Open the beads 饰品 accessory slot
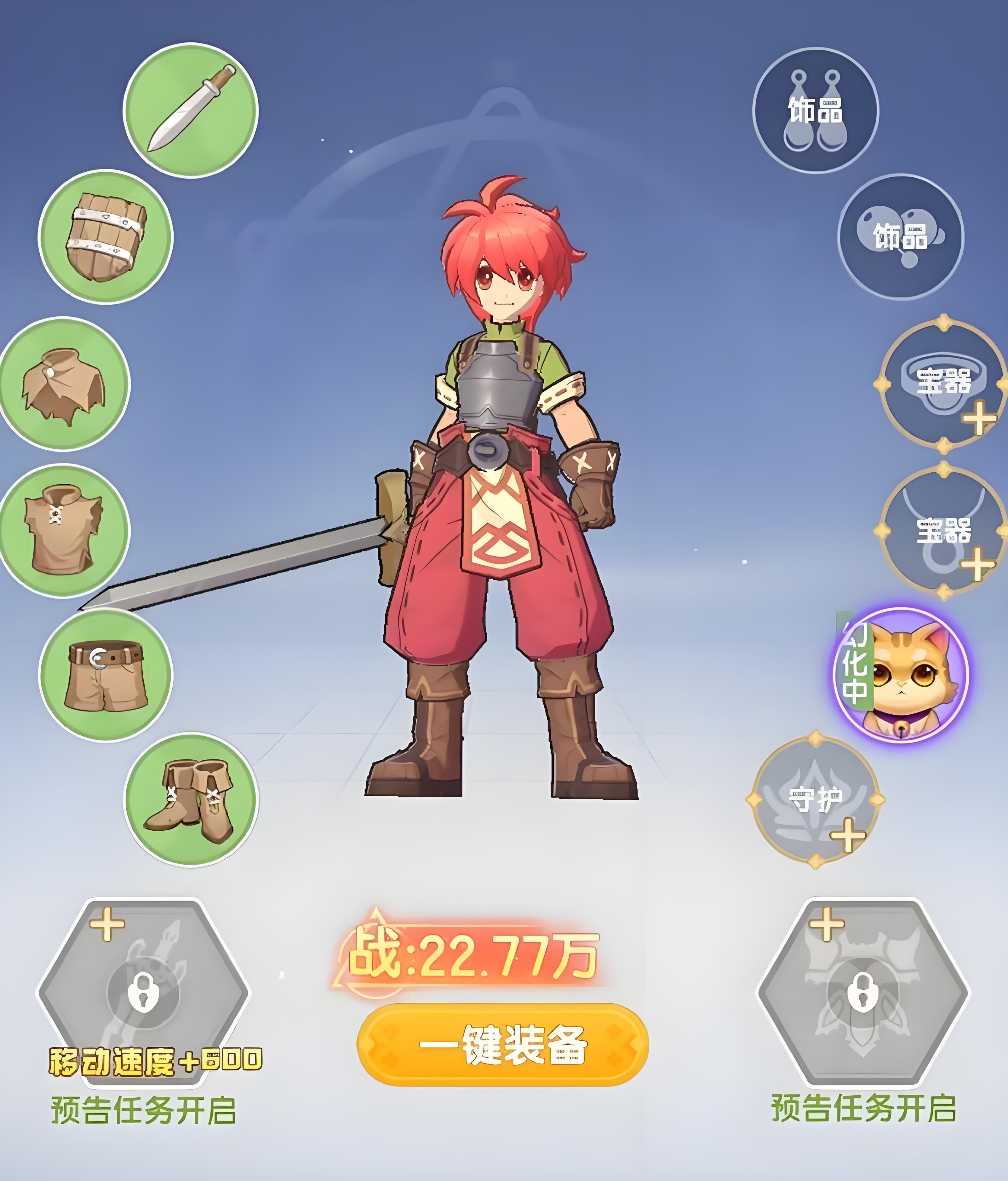The image size is (1008, 1181). pyautogui.click(x=900, y=236)
